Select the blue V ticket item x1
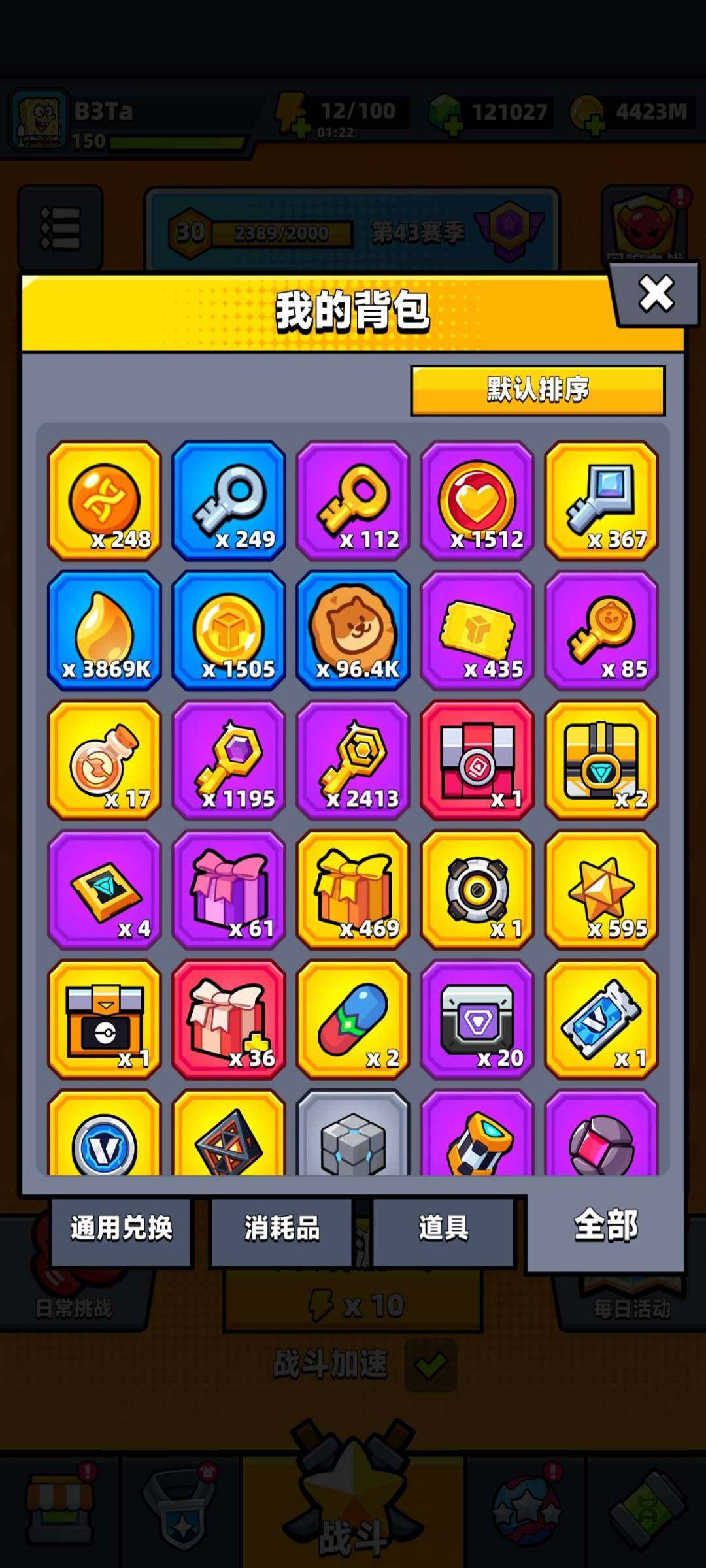The width and height of the screenshot is (706, 1568). pyautogui.click(x=601, y=1019)
